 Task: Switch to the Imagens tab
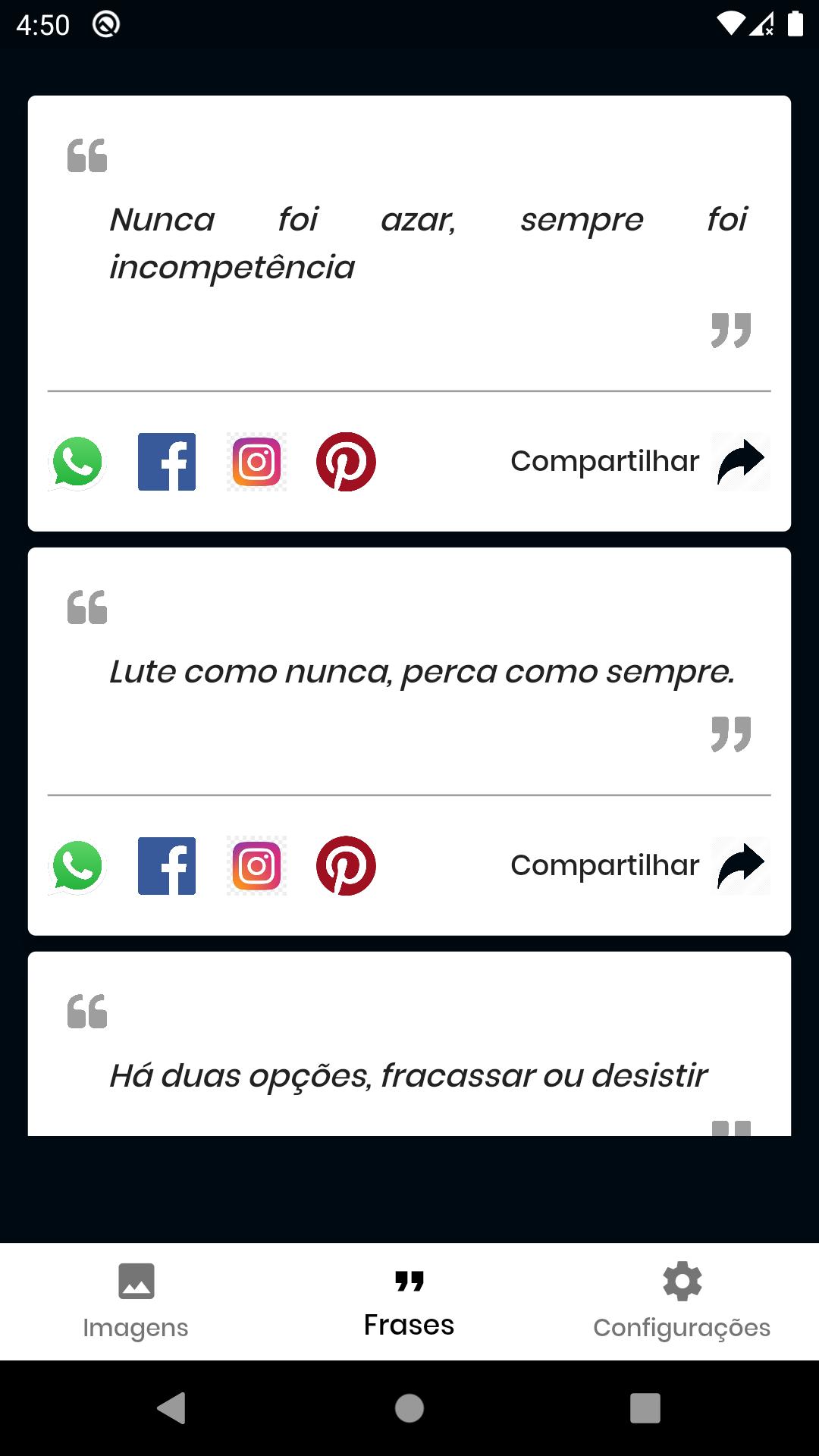coord(136,1301)
